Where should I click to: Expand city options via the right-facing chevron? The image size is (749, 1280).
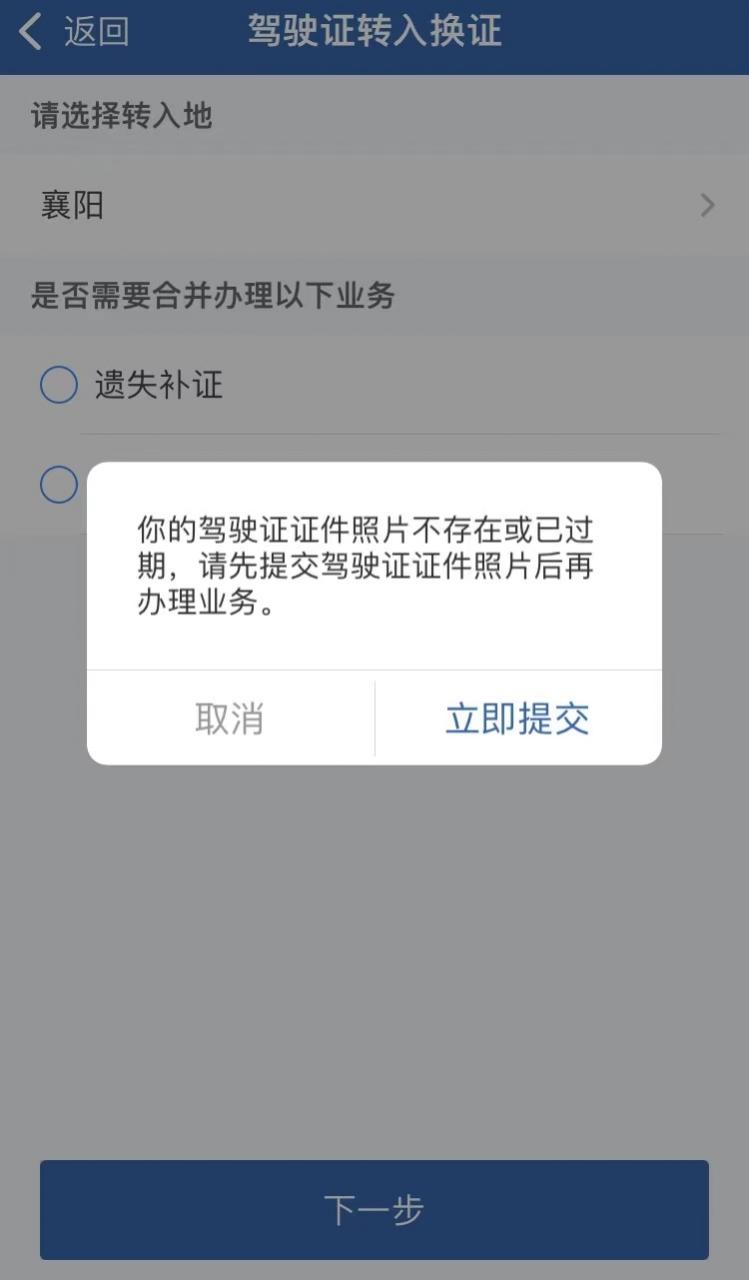708,205
